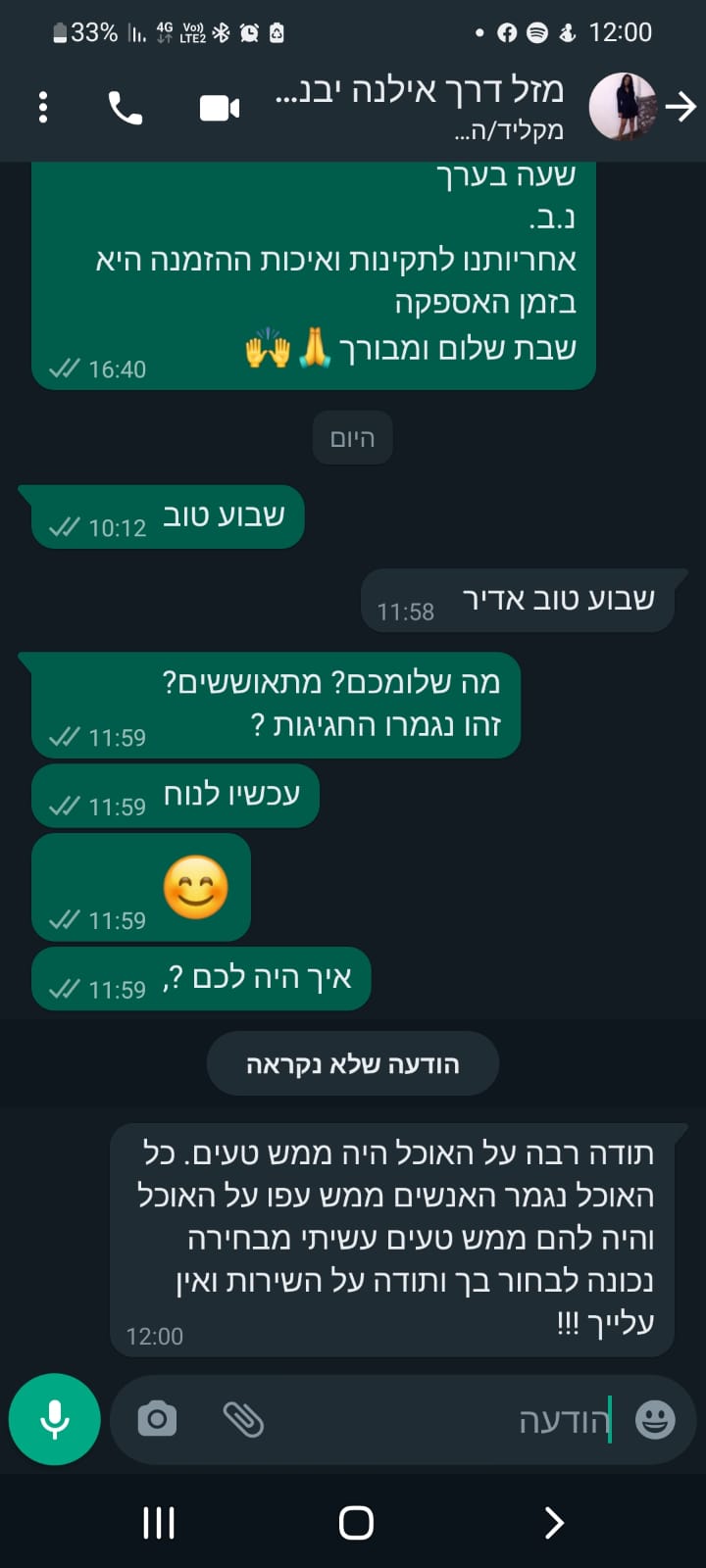Viewport: 706px width, 1568px height.
Task: Open recent apps from the navigation bar
Action: (159, 1522)
